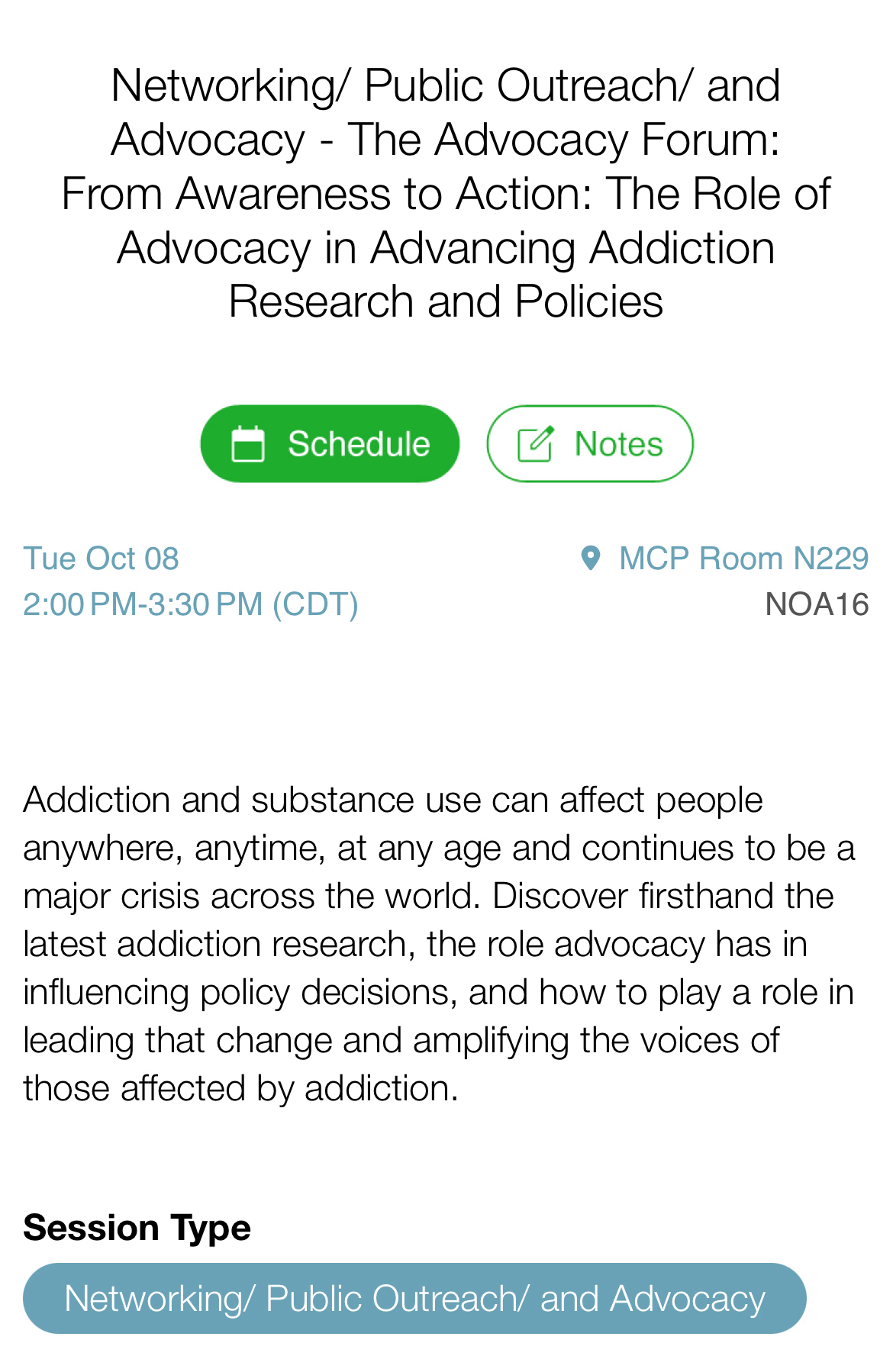Open Notes for this session
The height and width of the screenshot is (1372, 893).
(589, 444)
